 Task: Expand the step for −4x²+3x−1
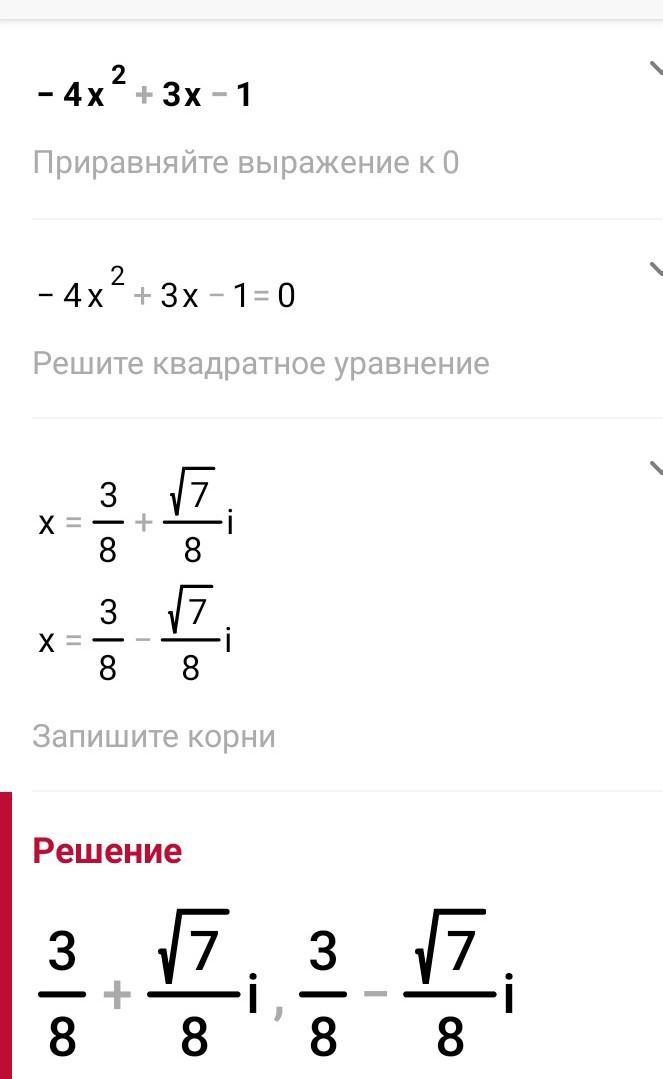[655, 68]
